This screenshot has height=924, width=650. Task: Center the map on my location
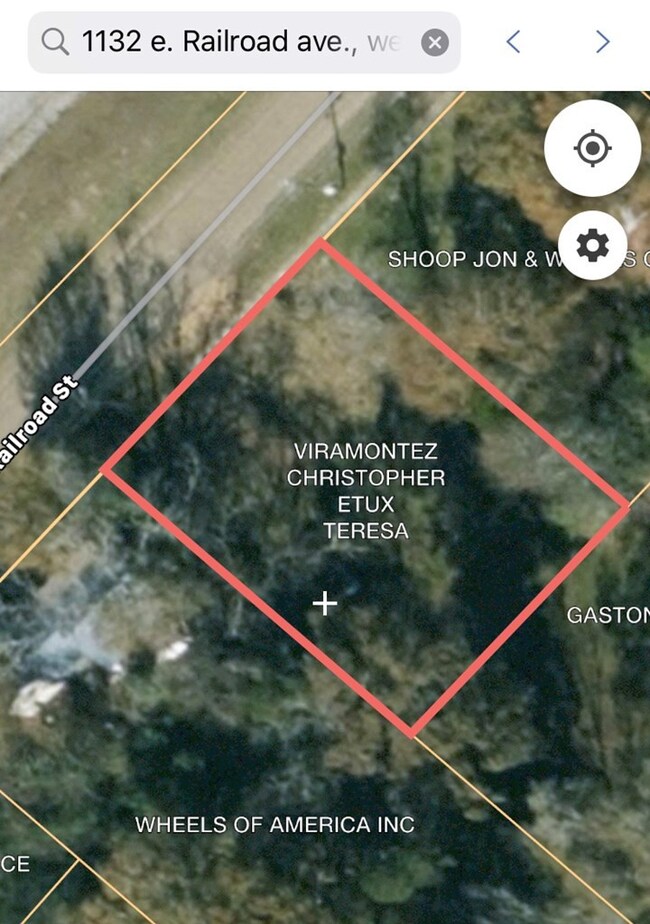592,148
